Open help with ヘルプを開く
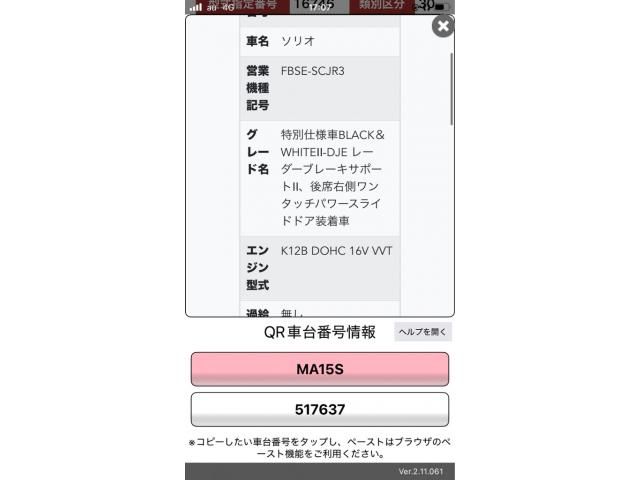The image size is (640, 480). point(423,332)
